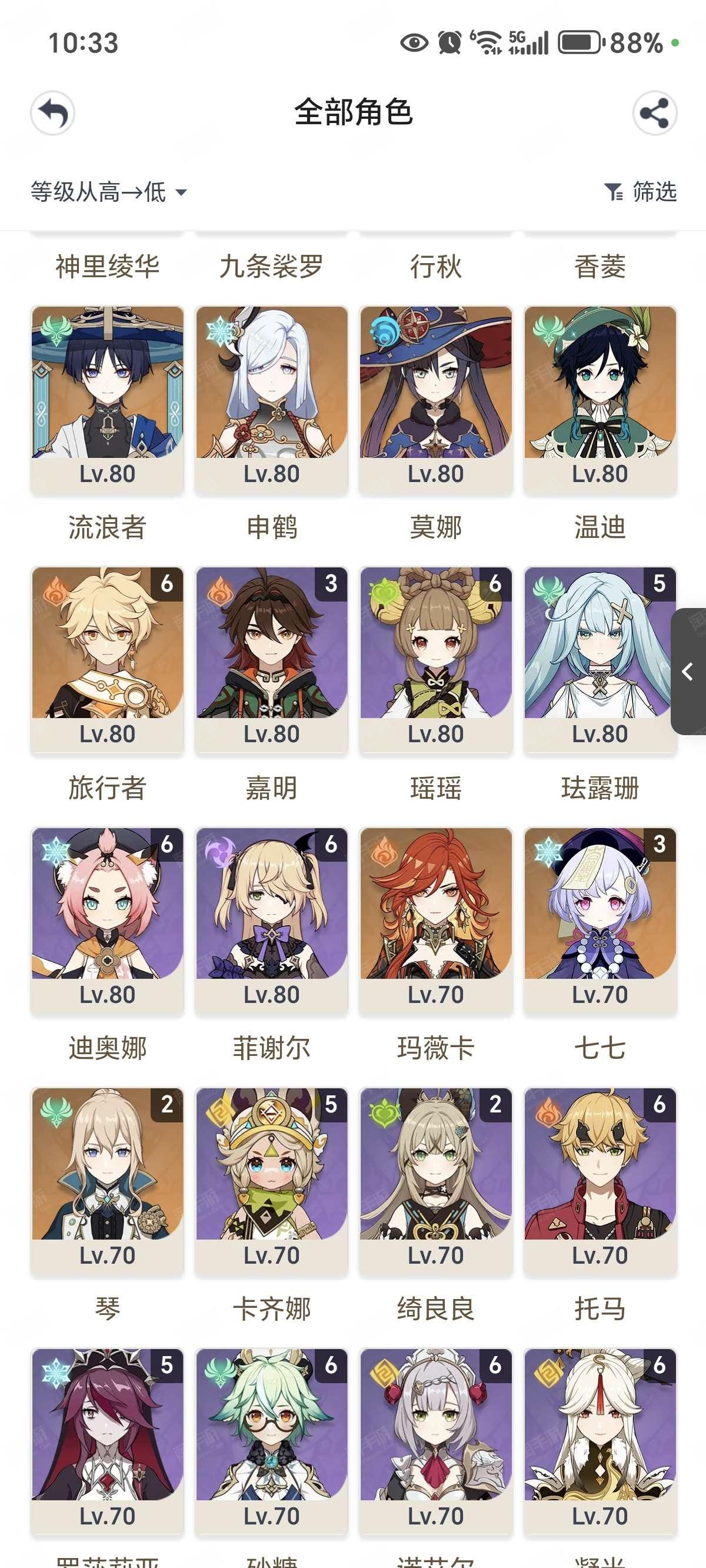
Task: Go back using the arrow button
Action: pyautogui.click(x=53, y=113)
